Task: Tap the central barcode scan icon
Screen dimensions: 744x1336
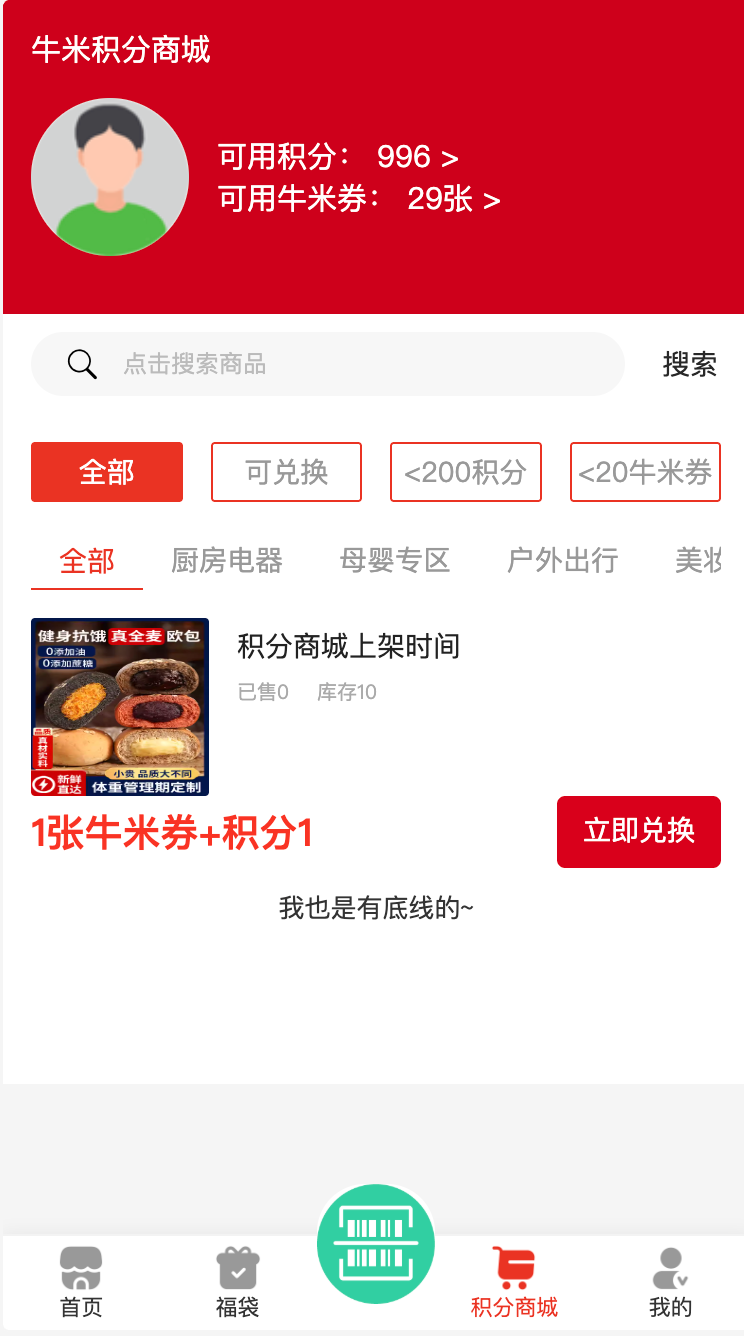Action: coord(375,1243)
